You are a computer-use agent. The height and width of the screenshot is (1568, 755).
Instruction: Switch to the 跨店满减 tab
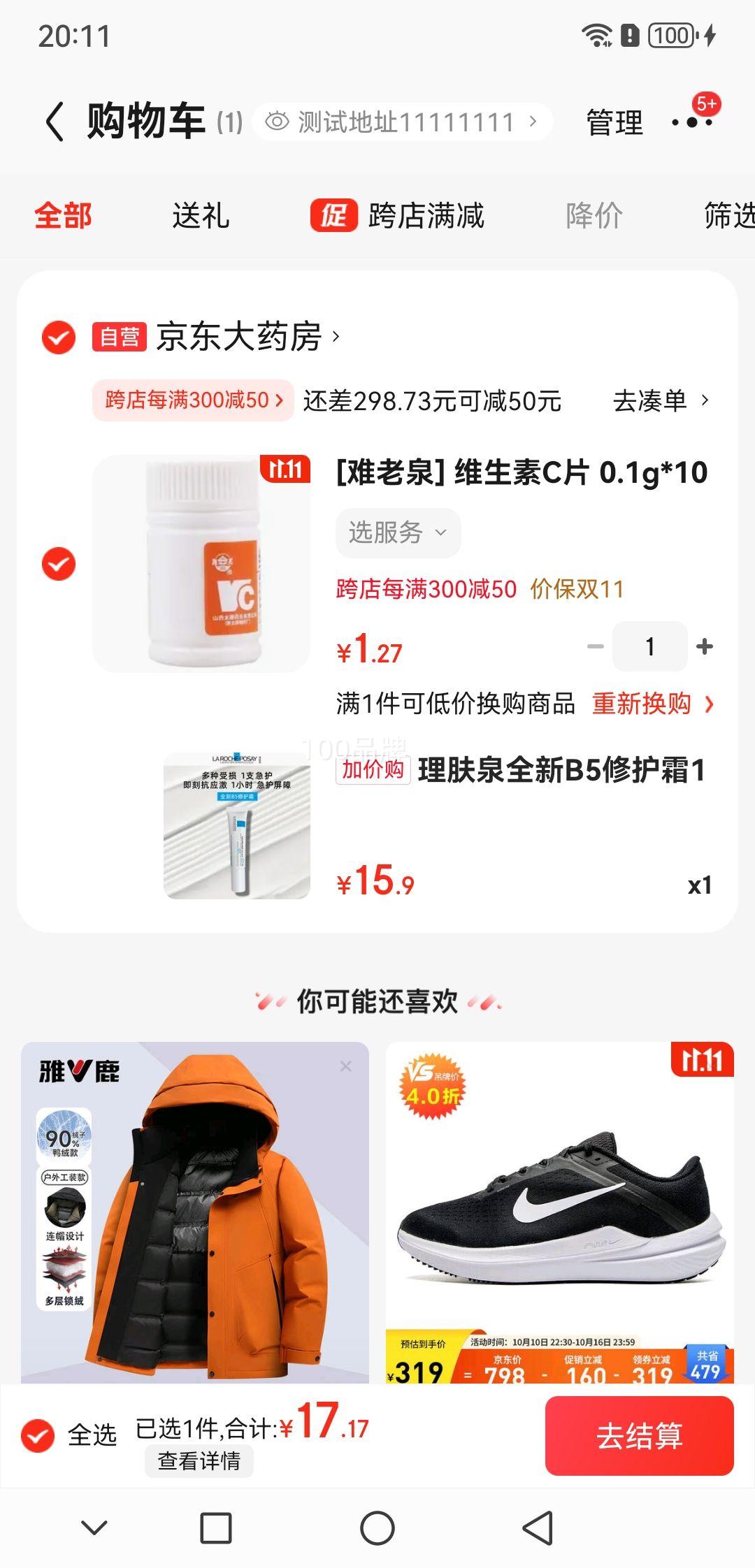click(x=398, y=215)
